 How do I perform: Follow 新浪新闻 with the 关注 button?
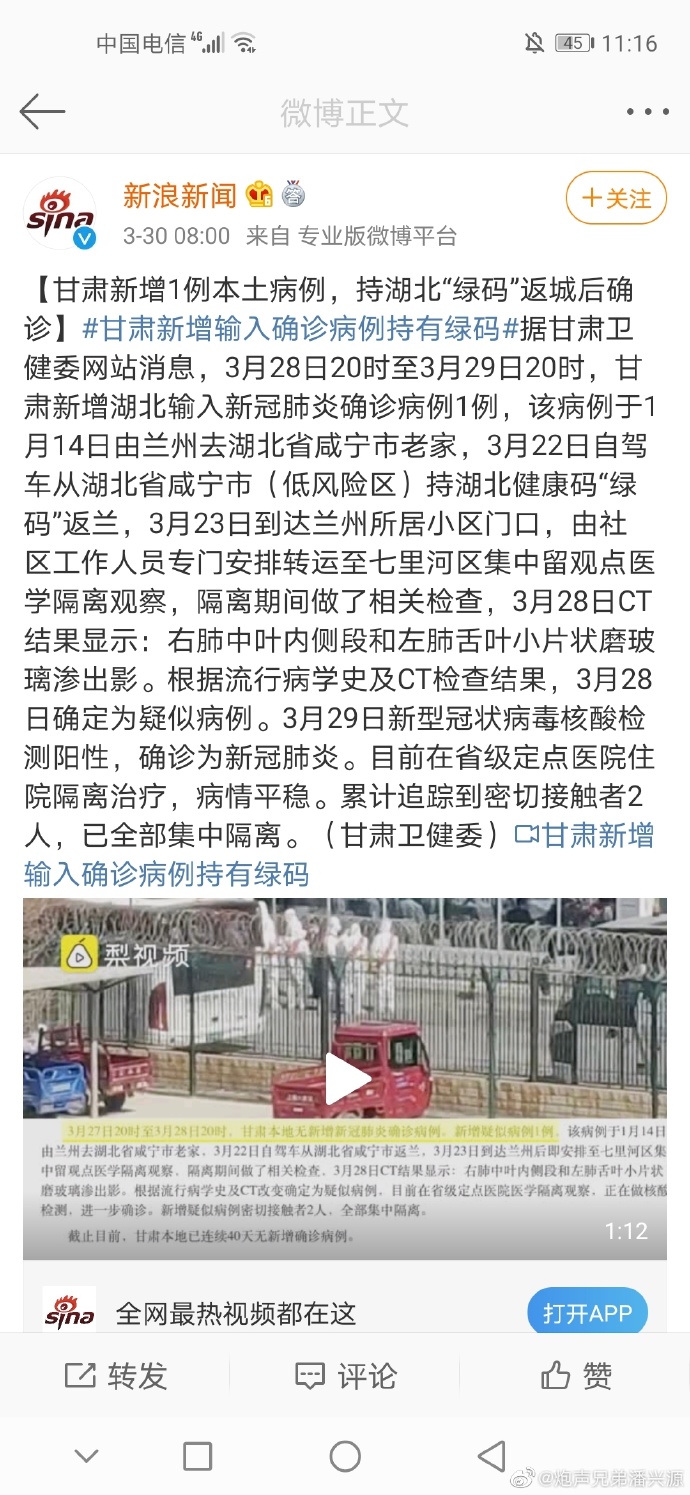tap(616, 199)
